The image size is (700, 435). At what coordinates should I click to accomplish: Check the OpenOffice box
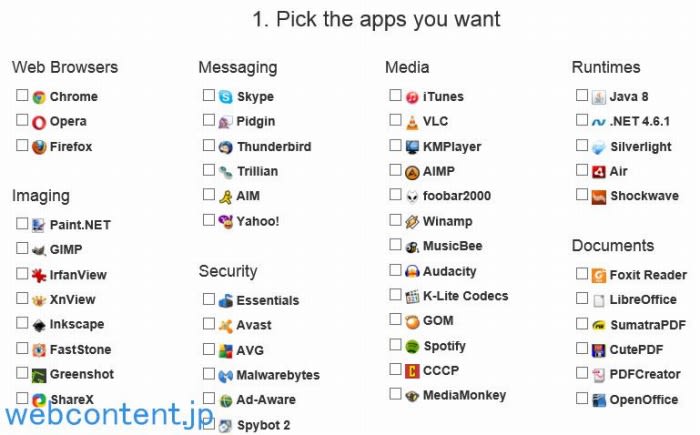pyautogui.click(x=582, y=399)
